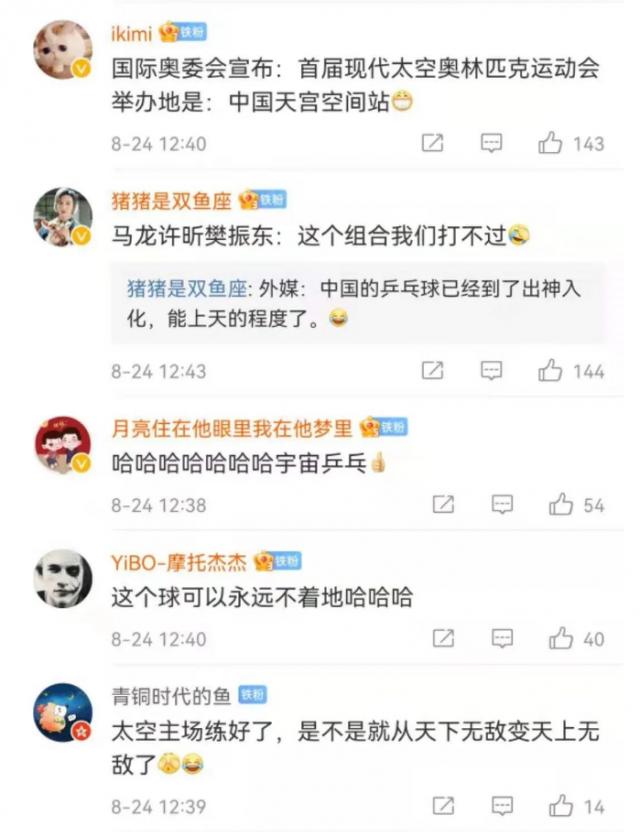
Task: View avatar of 月亮住在他眼里我在他梦里
Action: pyautogui.click(x=63, y=445)
